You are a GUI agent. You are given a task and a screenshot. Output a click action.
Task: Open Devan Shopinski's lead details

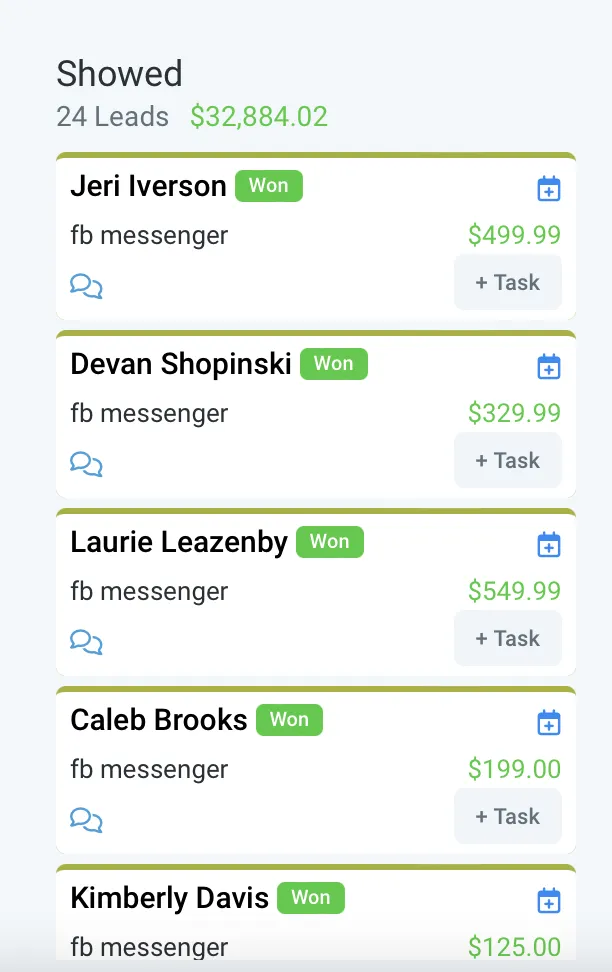click(x=180, y=365)
